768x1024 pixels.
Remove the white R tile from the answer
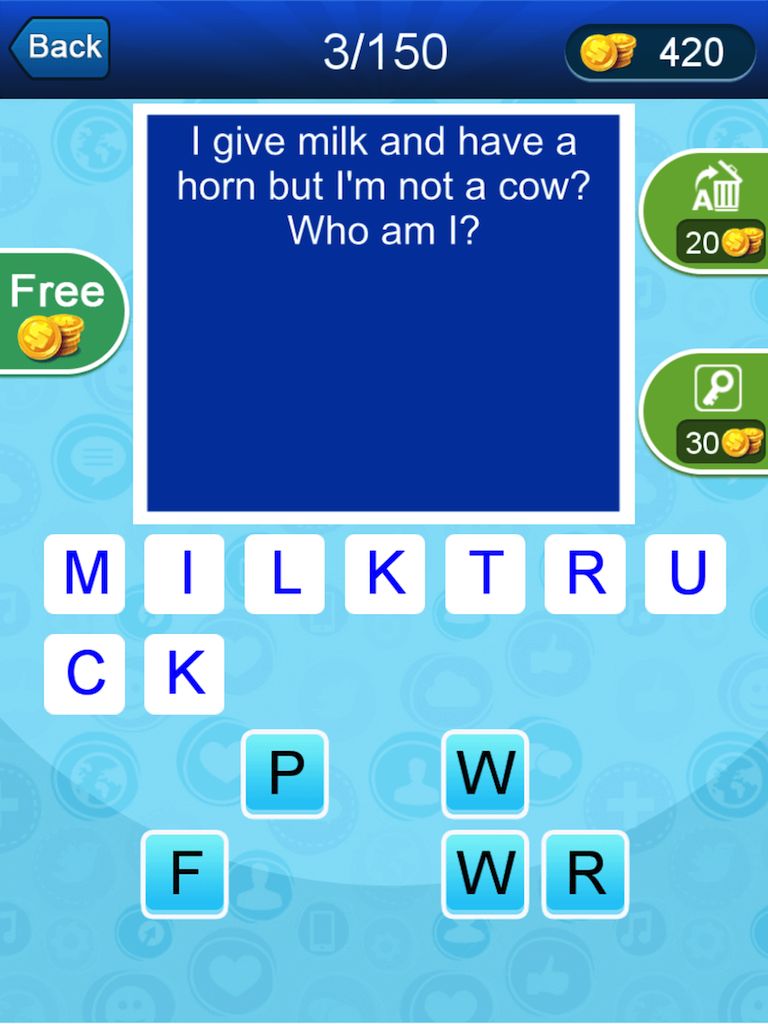click(585, 574)
